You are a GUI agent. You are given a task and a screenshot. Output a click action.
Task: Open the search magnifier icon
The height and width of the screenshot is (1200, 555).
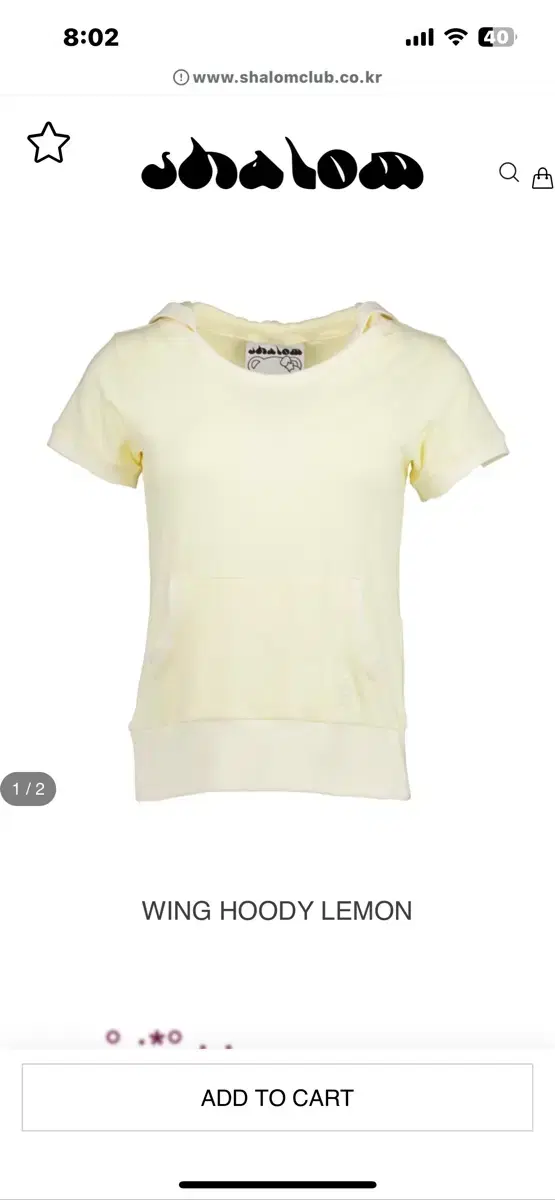pyautogui.click(x=509, y=173)
